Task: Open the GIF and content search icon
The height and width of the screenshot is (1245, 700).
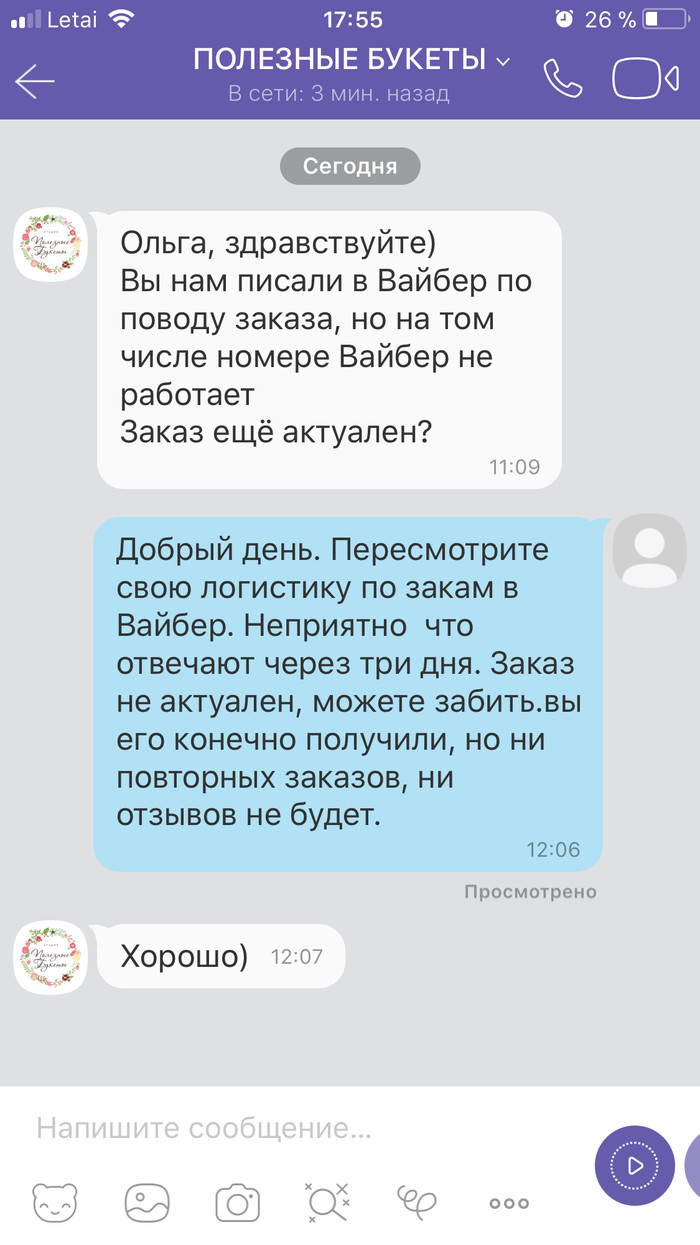Action: click(x=327, y=1201)
